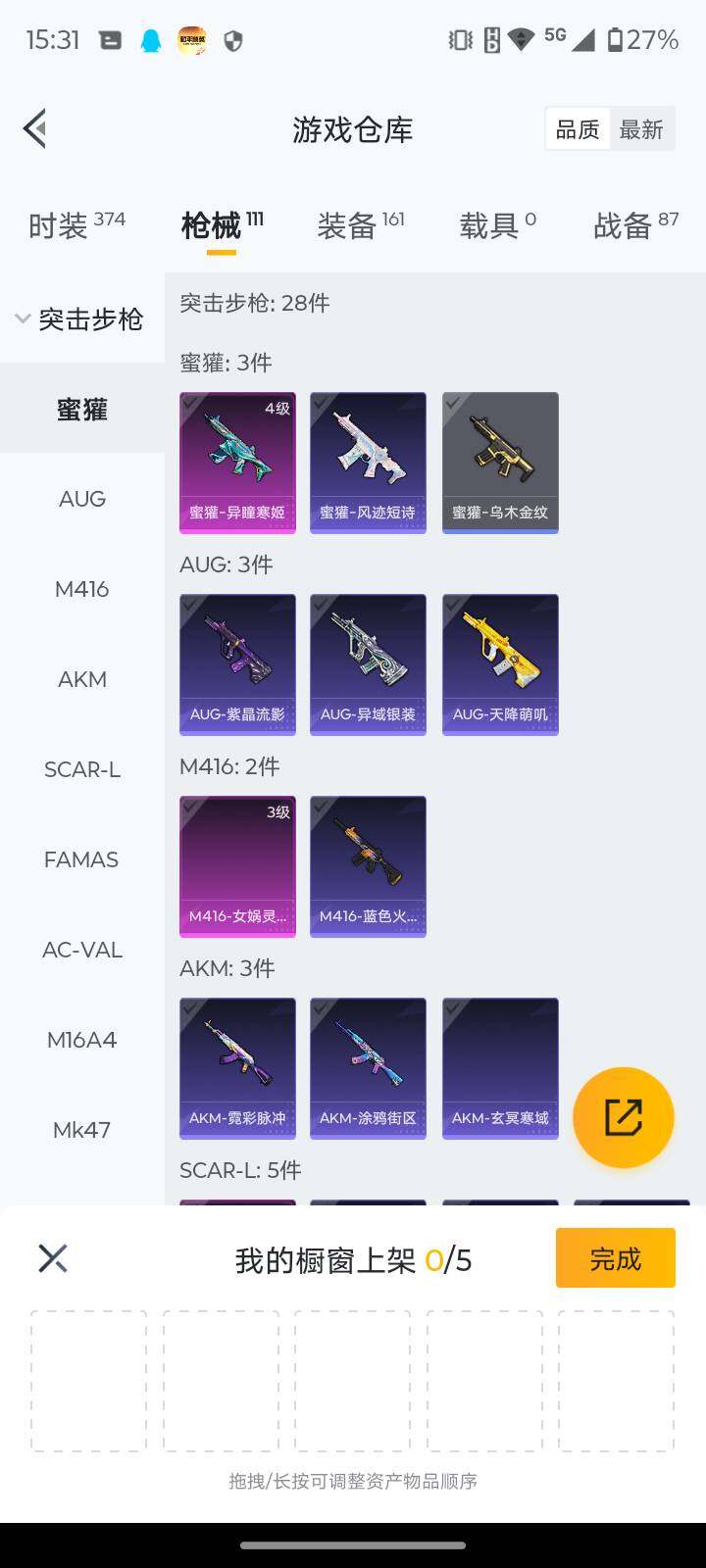Switch to the 装备 tab
The height and width of the screenshot is (1568, 706).
361,225
